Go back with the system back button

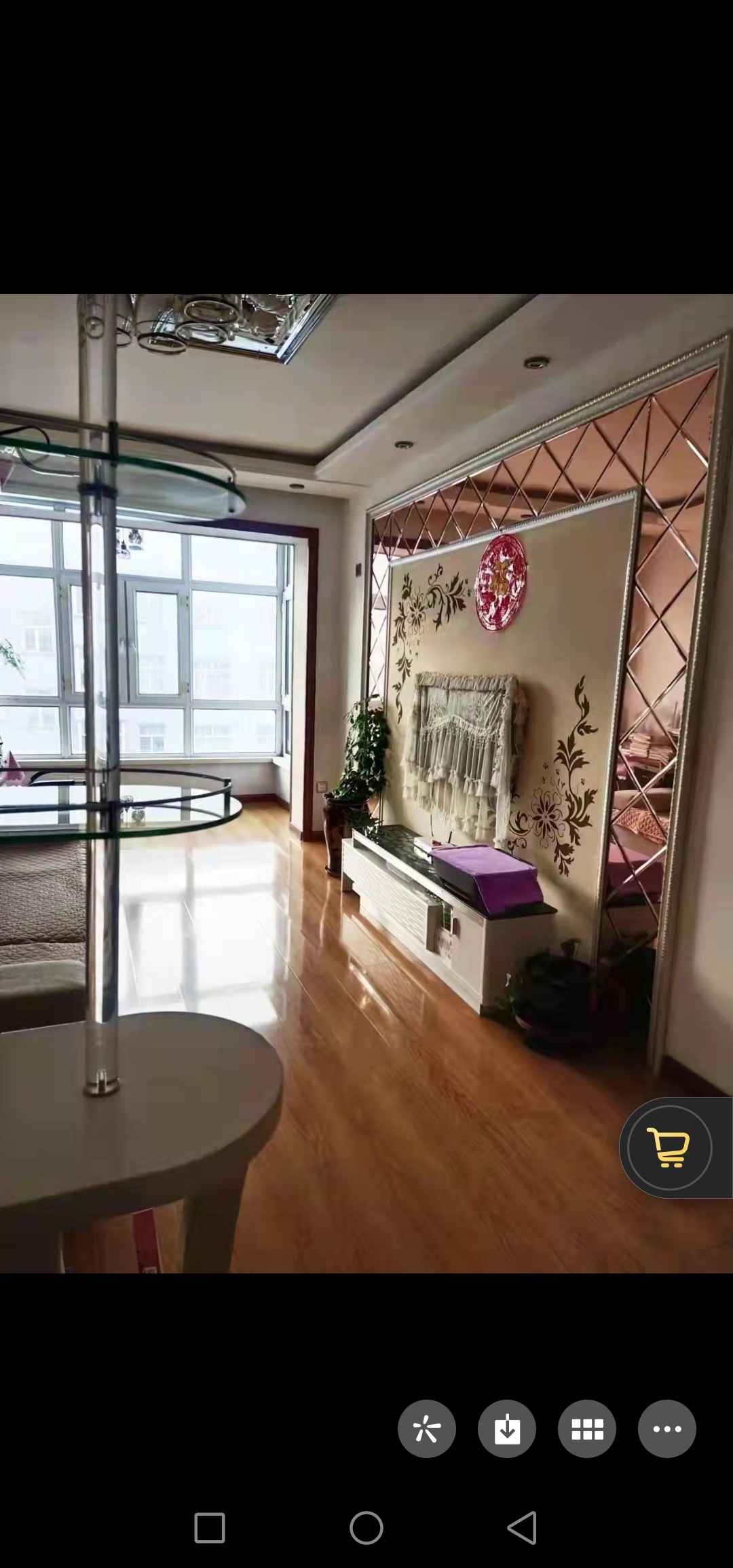click(522, 1529)
